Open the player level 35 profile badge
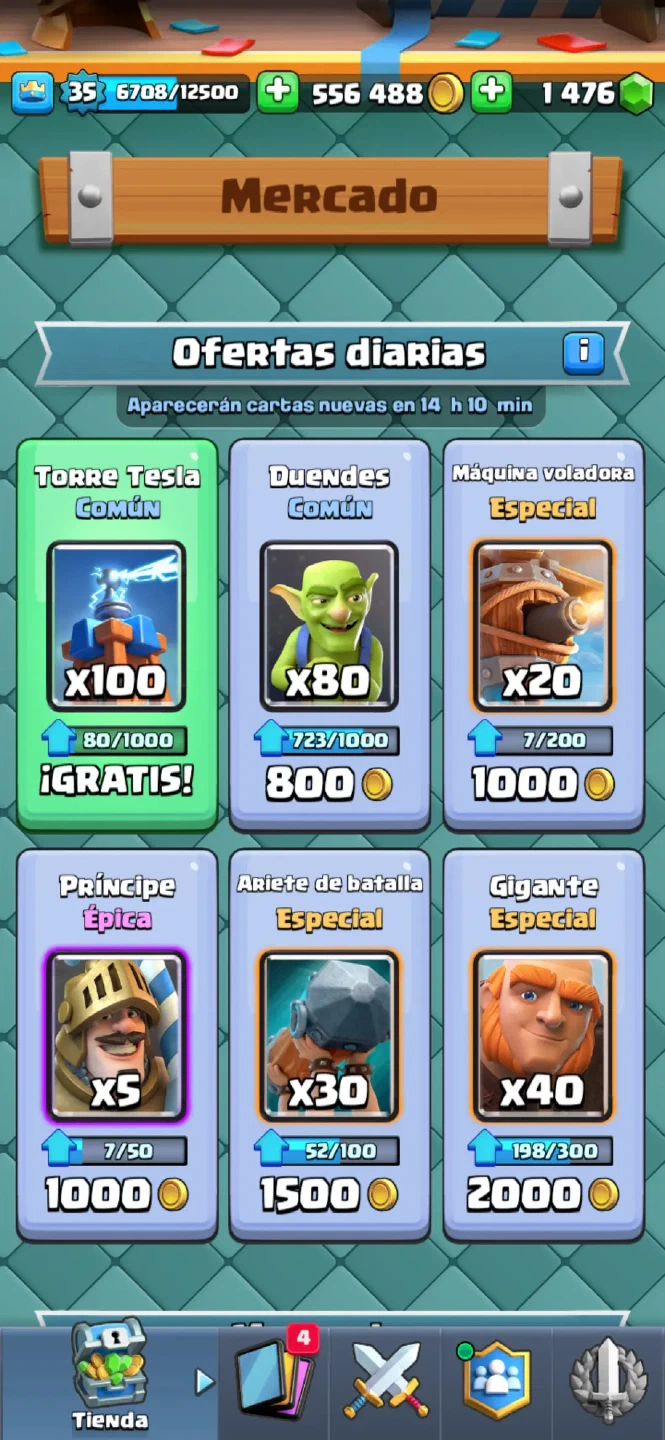665x1440 pixels. coord(82,93)
